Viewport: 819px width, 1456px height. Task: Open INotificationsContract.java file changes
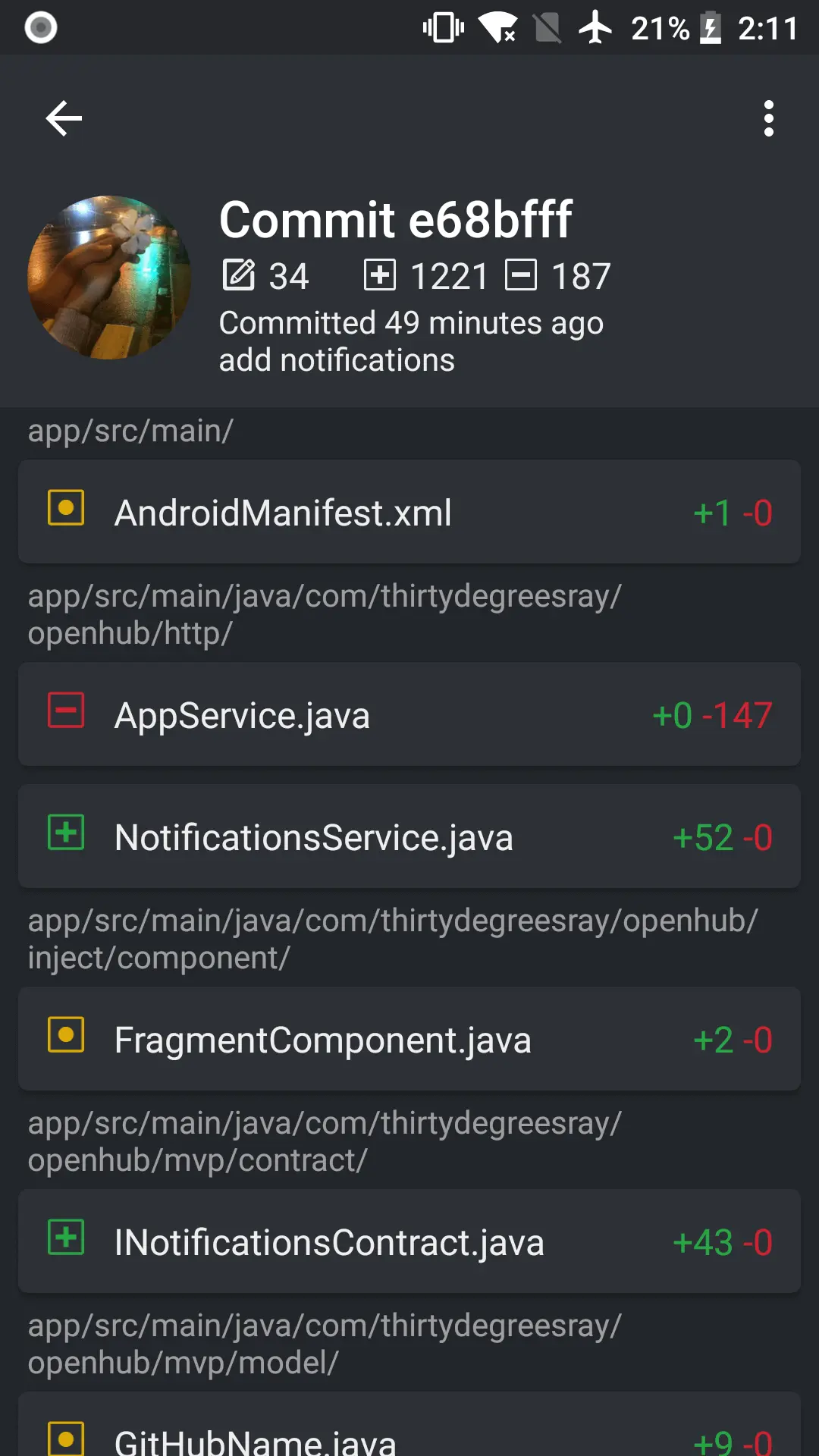coord(409,1241)
